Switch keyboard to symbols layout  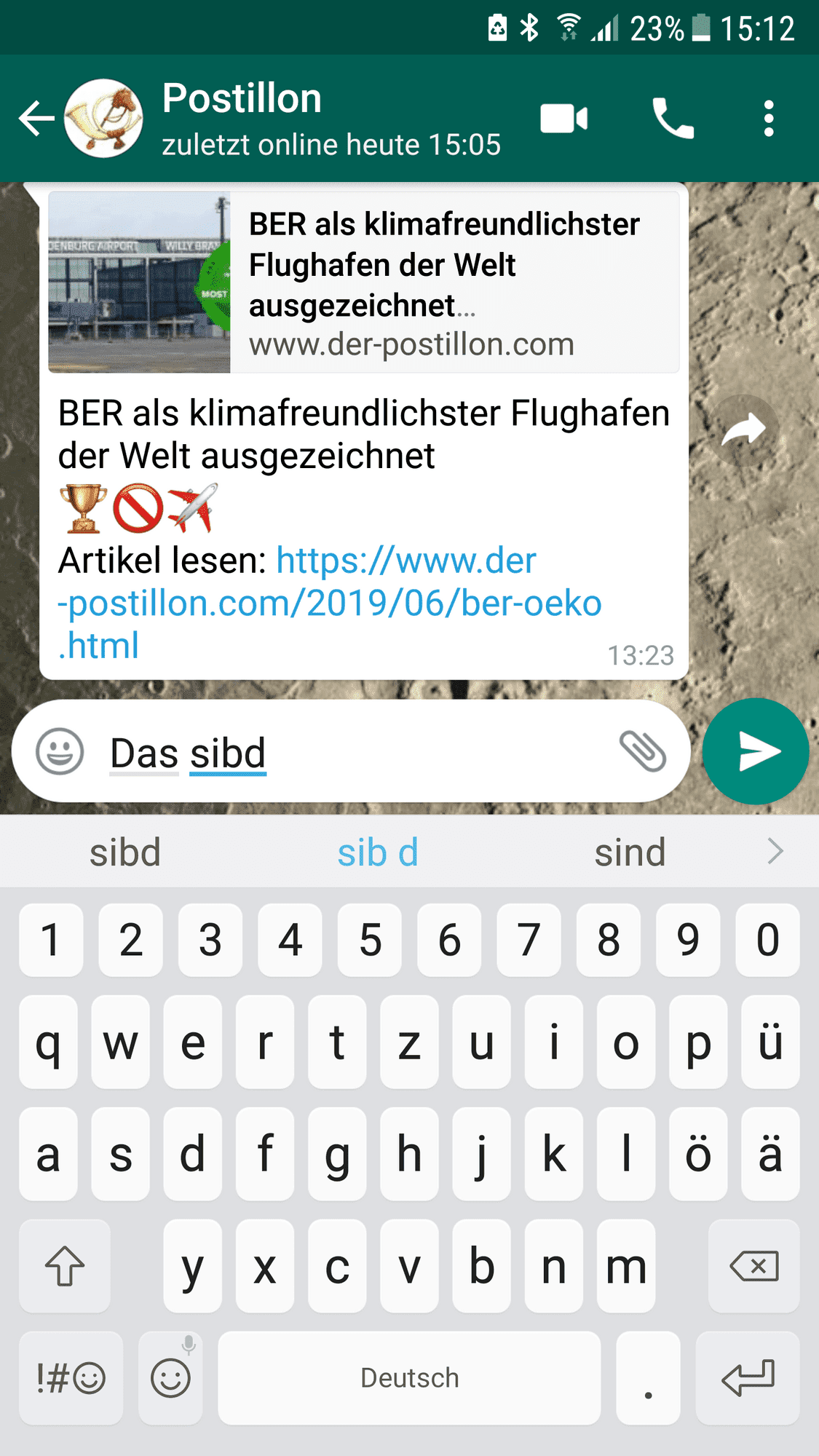71,1378
